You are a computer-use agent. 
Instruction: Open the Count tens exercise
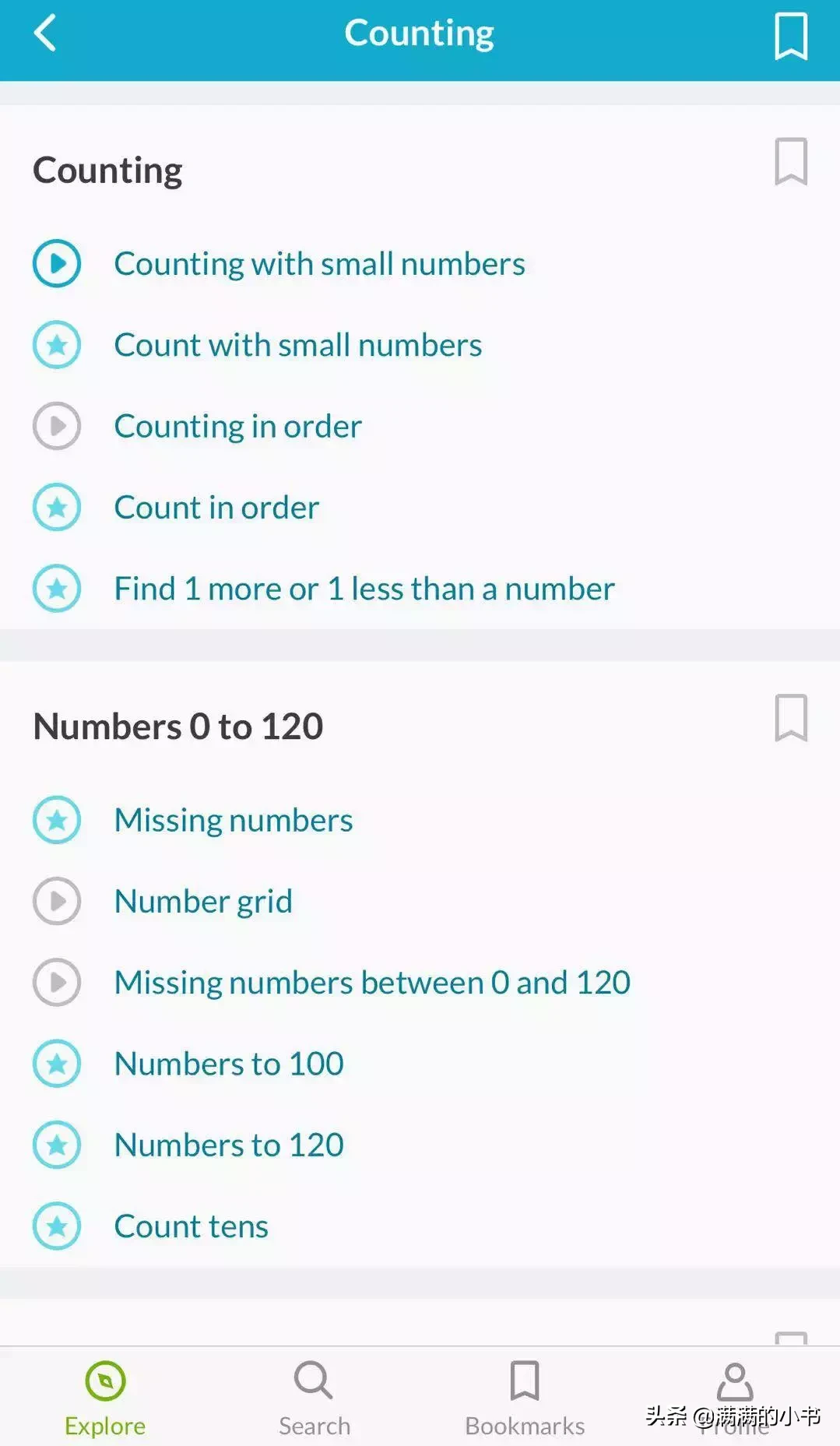pos(191,1226)
